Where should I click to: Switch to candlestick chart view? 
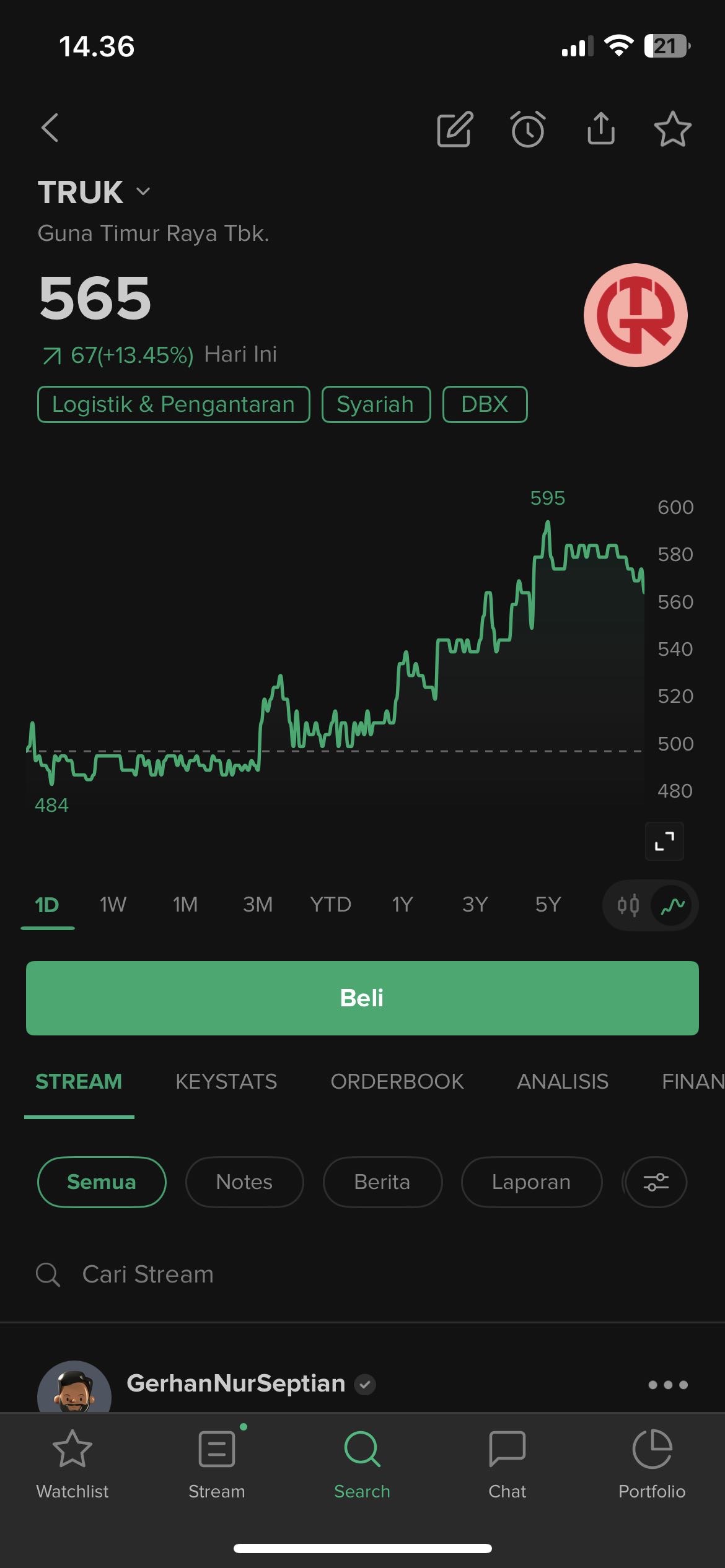[x=628, y=905]
